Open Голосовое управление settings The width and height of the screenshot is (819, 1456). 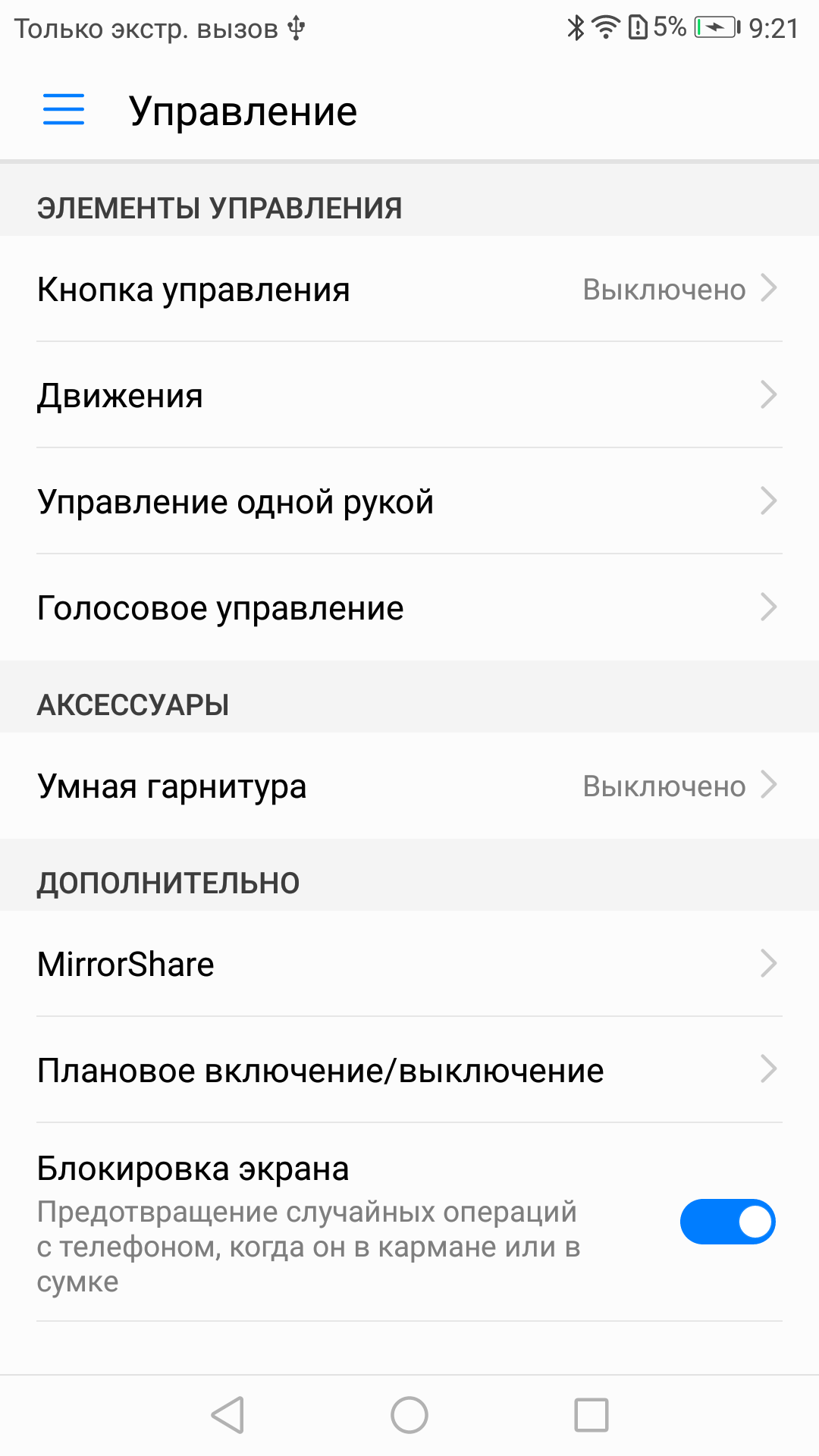click(x=409, y=607)
